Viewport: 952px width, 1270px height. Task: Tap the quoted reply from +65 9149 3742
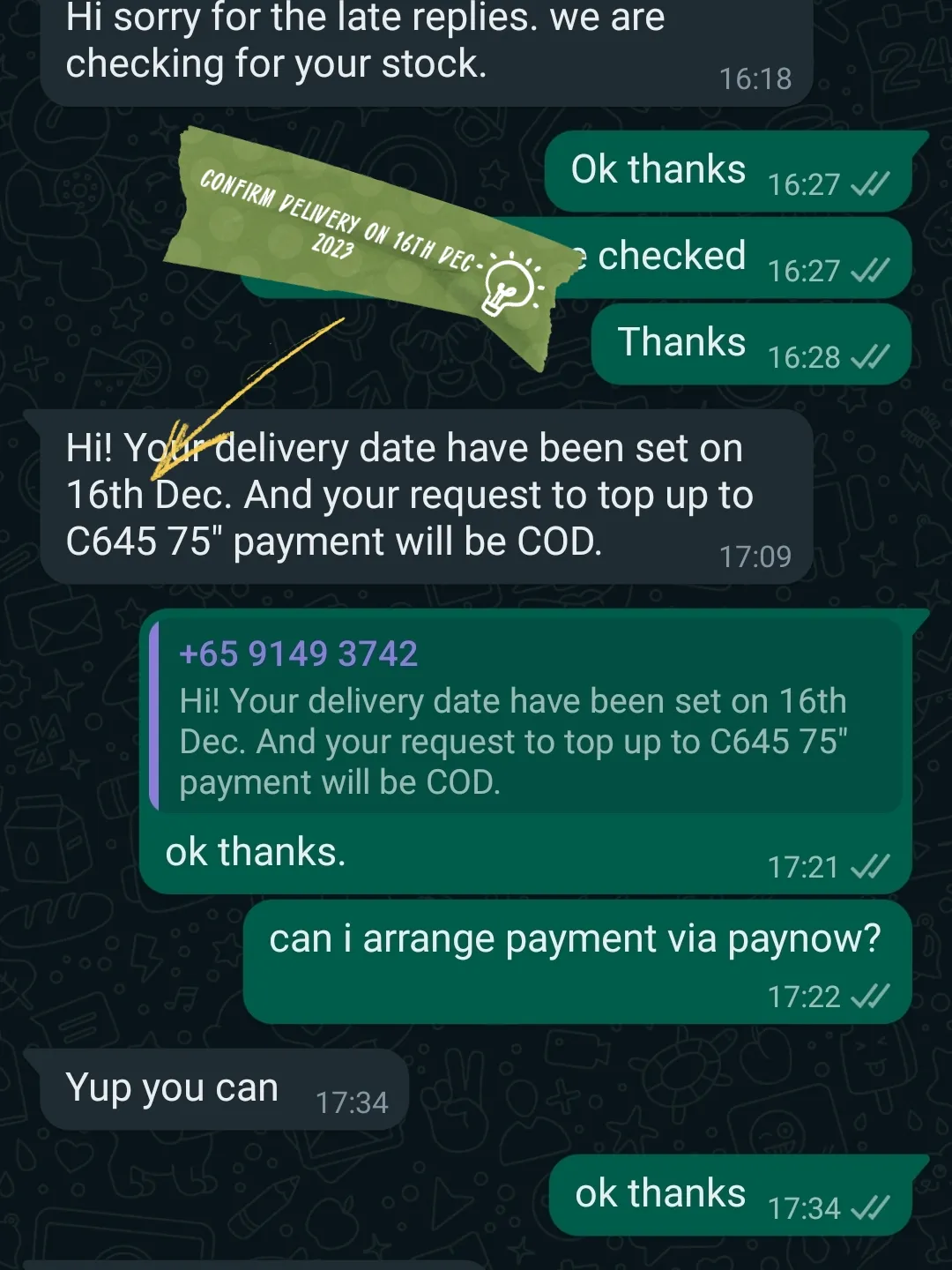pyautogui.click(x=525, y=717)
